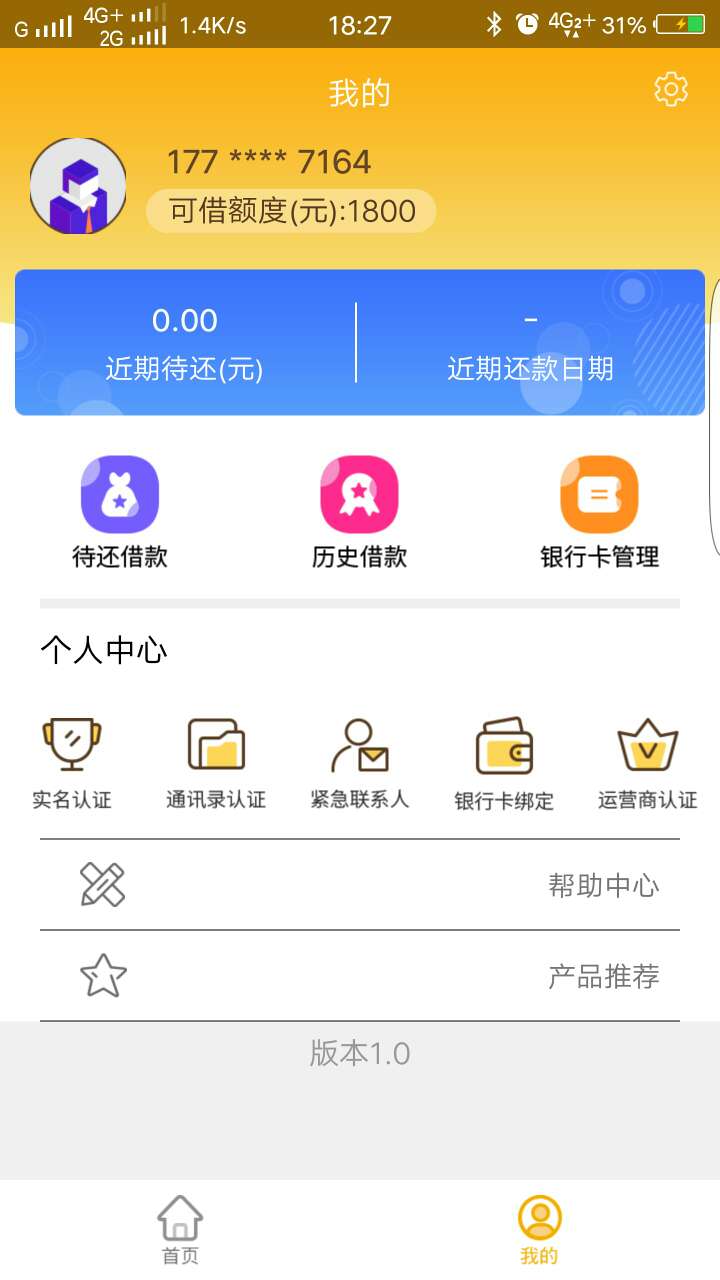This screenshot has width=720, height=1280.
Task: Open the 帮助中心 help center row
Action: click(x=360, y=885)
